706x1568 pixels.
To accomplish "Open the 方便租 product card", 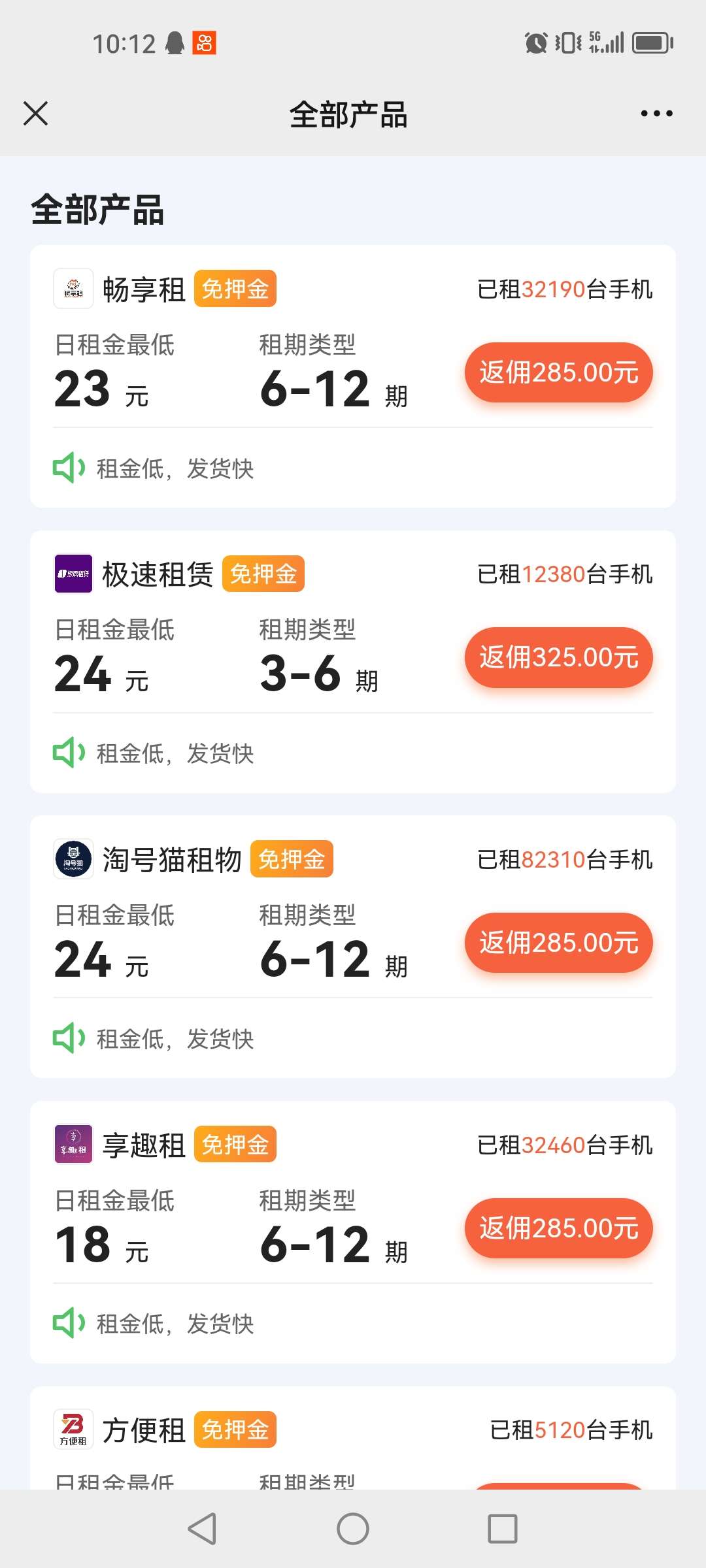I will (x=144, y=1430).
